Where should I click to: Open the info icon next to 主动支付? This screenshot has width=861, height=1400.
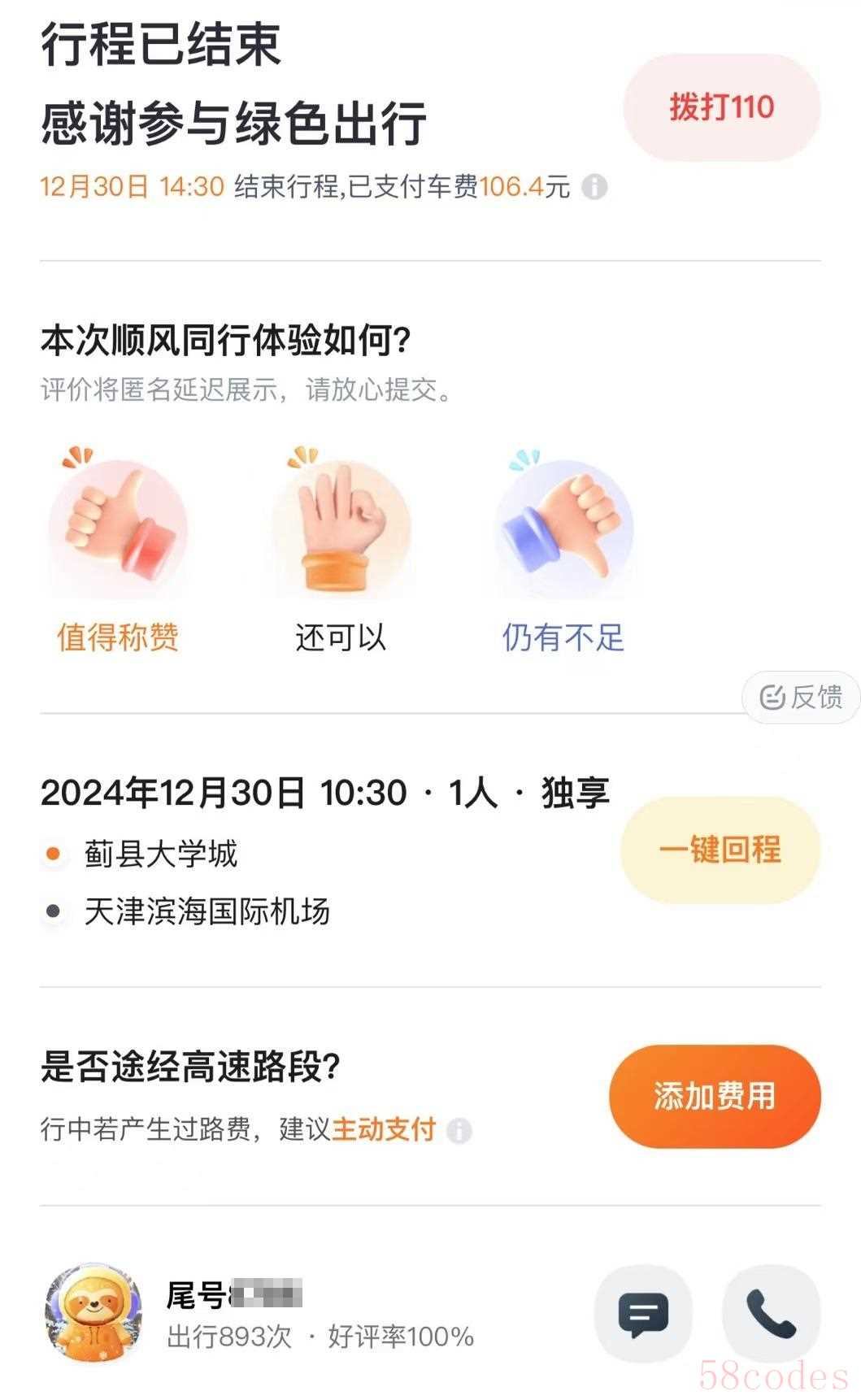tap(459, 1131)
